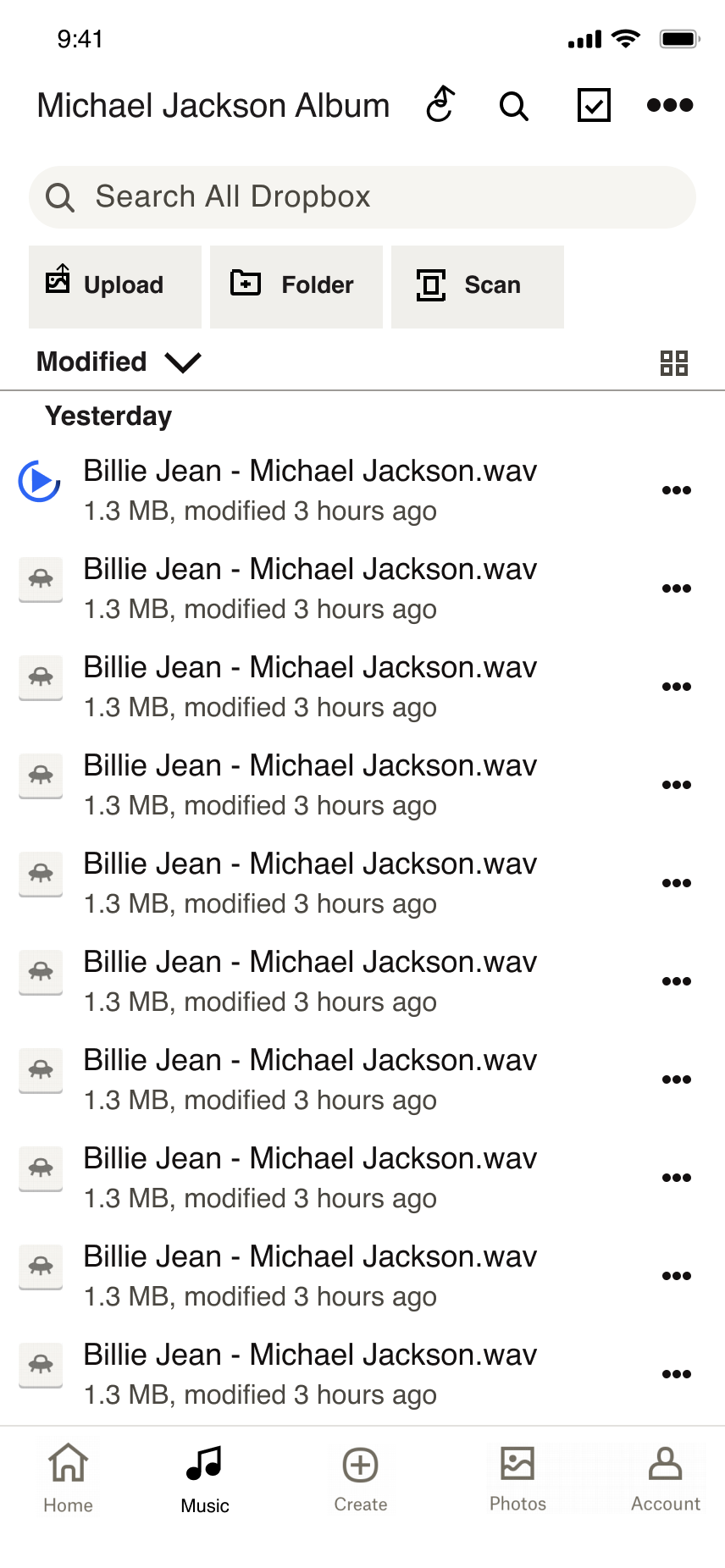This screenshot has height=1568, width=725.
Task: Select the Music tab
Action: [x=205, y=1478]
